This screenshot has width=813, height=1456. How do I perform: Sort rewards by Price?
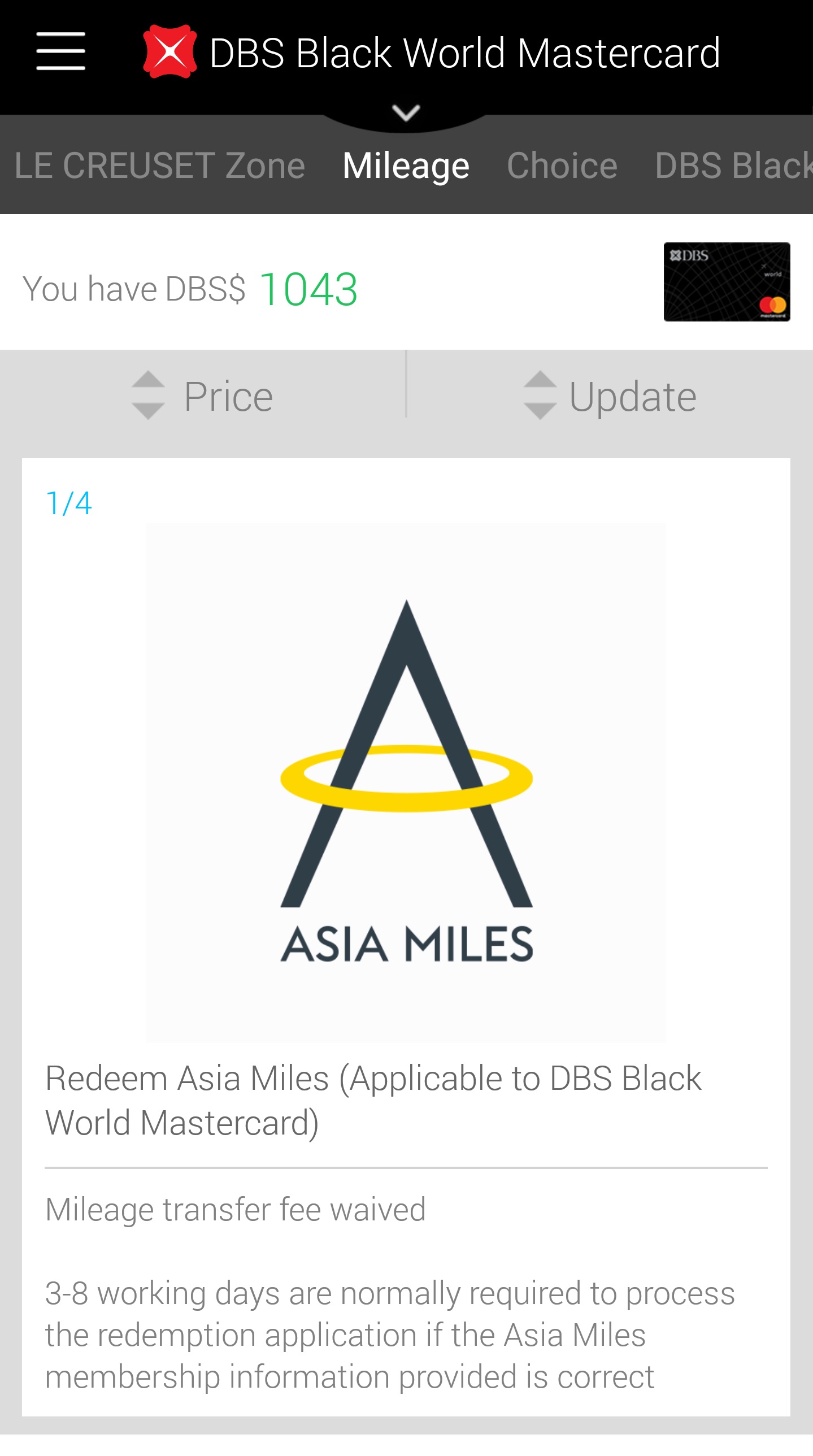click(x=203, y=396)
